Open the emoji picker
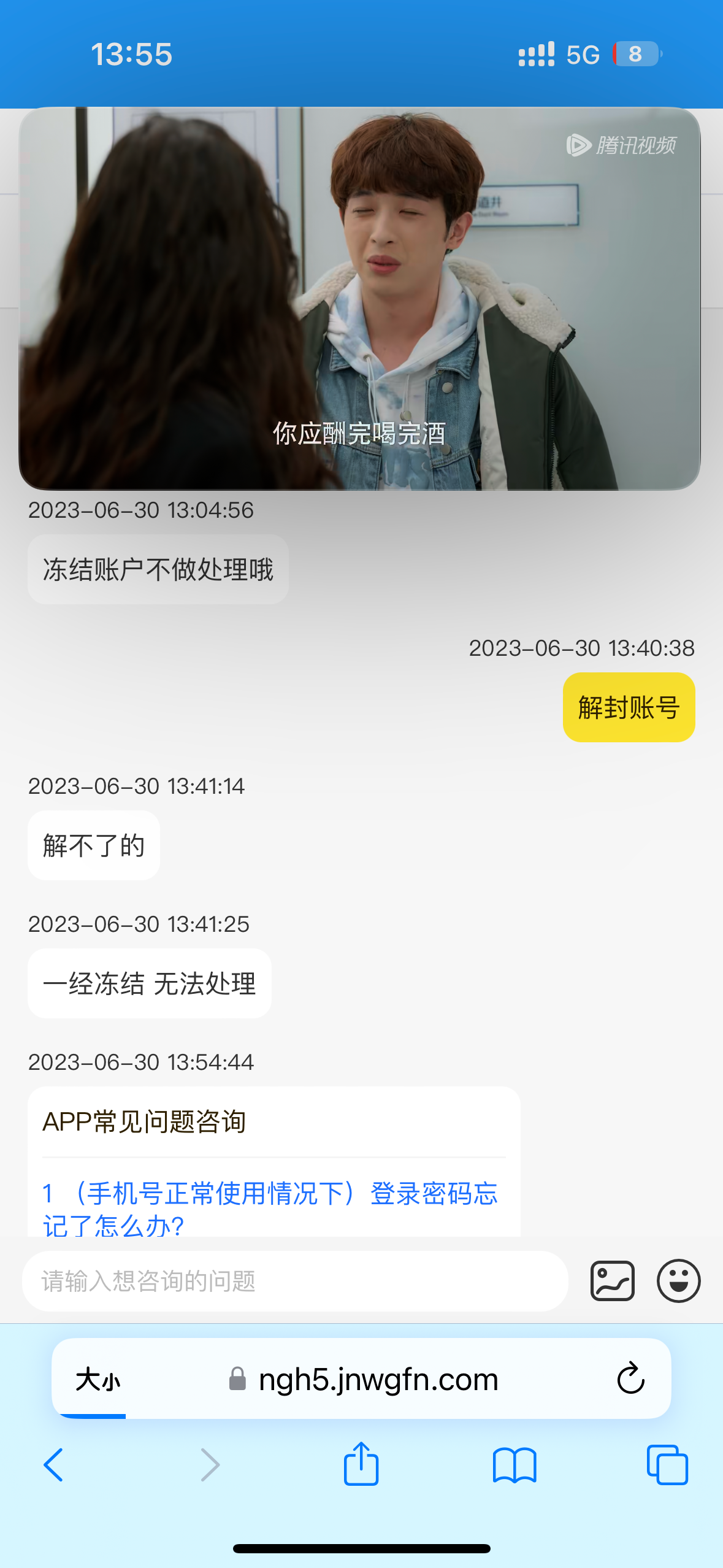723x1568 pixels. [x=678, y=1281]
